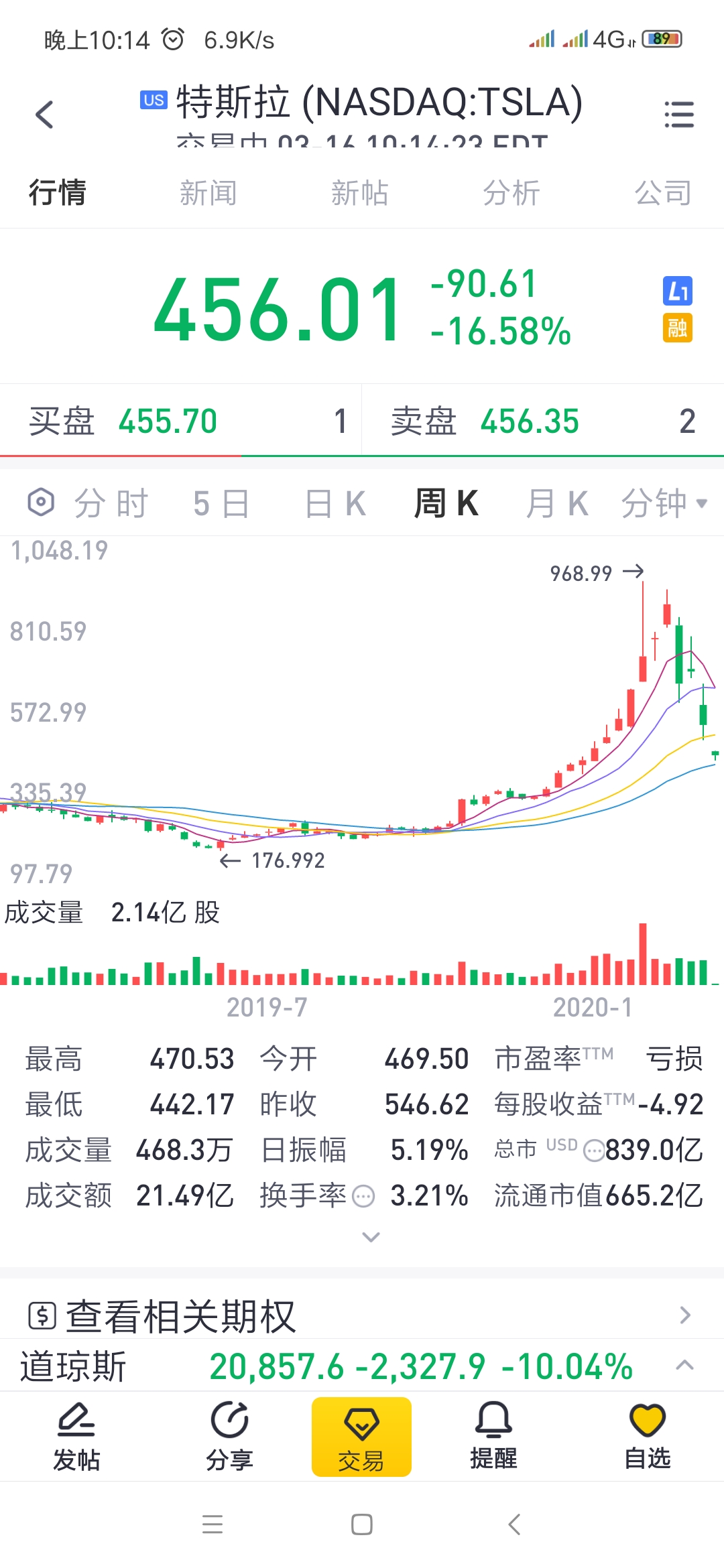Switch to the 新闻 tab
This screenshot has width=724, height=1568.
[x=208, y=194]
